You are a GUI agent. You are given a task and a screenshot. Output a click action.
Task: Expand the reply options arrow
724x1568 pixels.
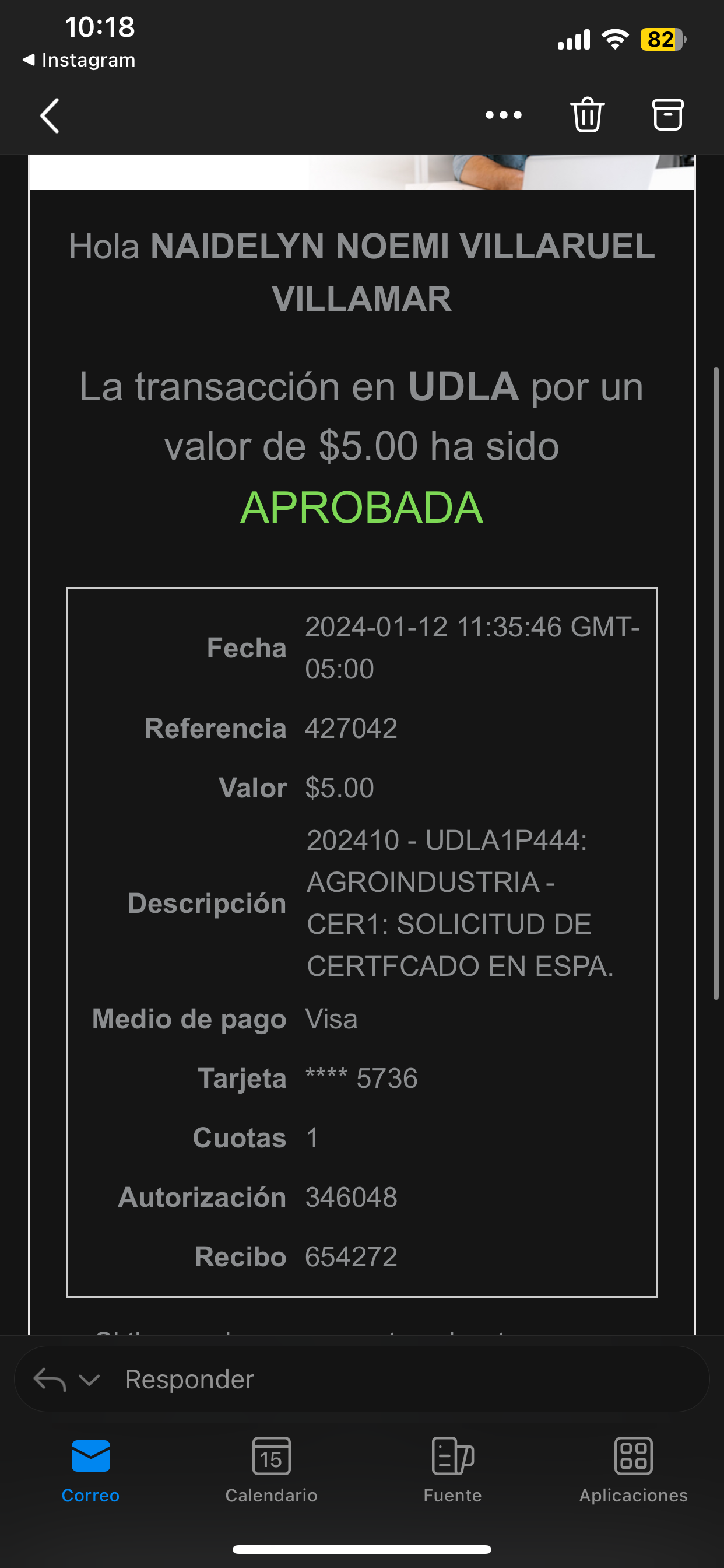(89, 1380)
